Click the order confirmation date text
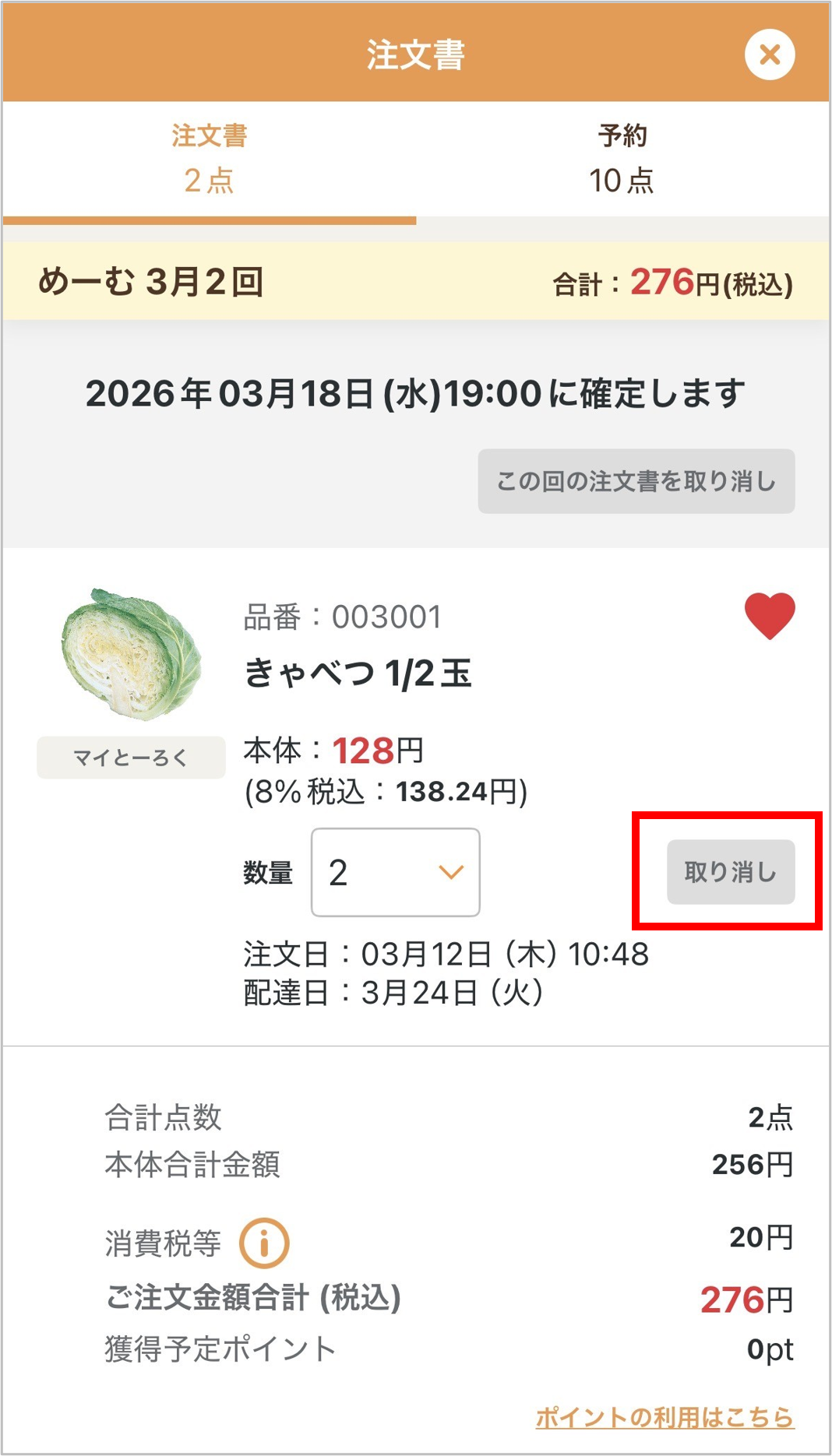832x1456 pixels. click(x=416, y=392)
